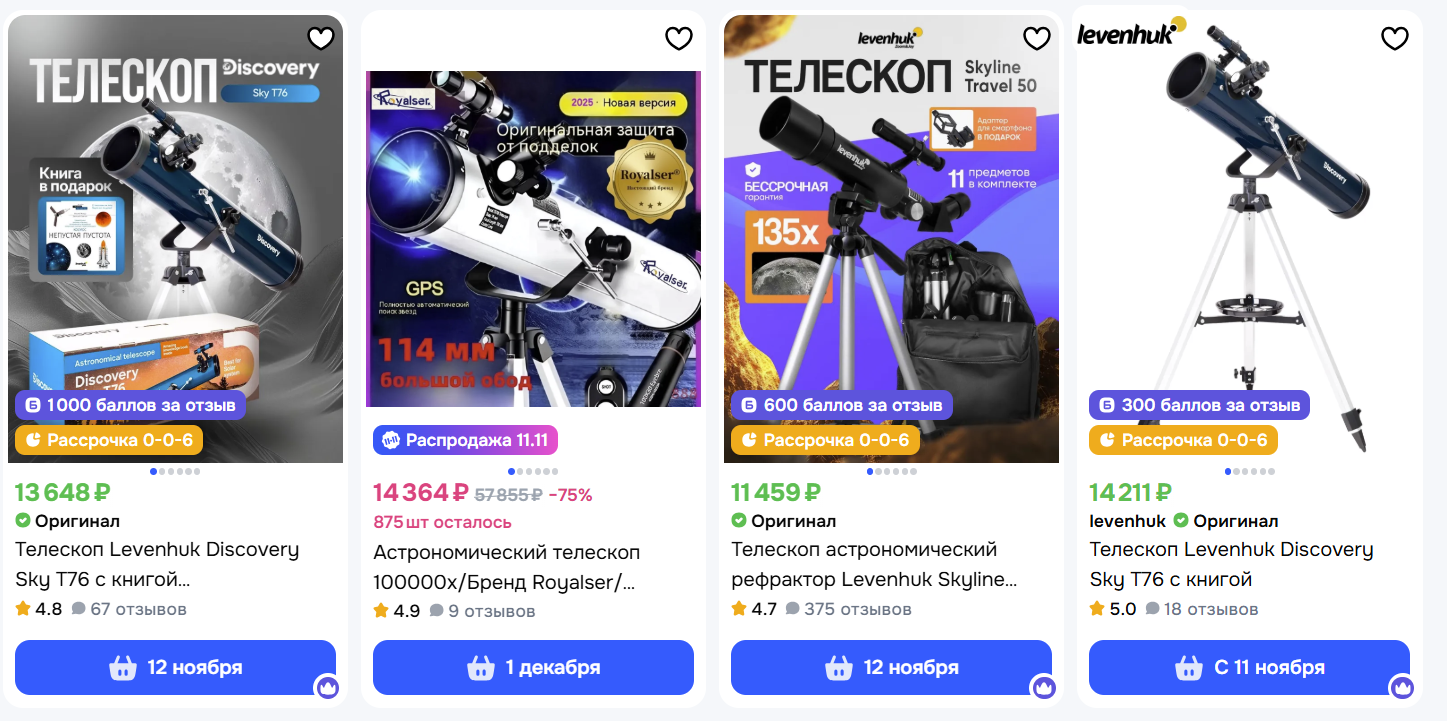The width and height of the screenshot is (1447, 721).
Task: Add the 13 648 ₽ telescope to cart
Action: (175, 667)
